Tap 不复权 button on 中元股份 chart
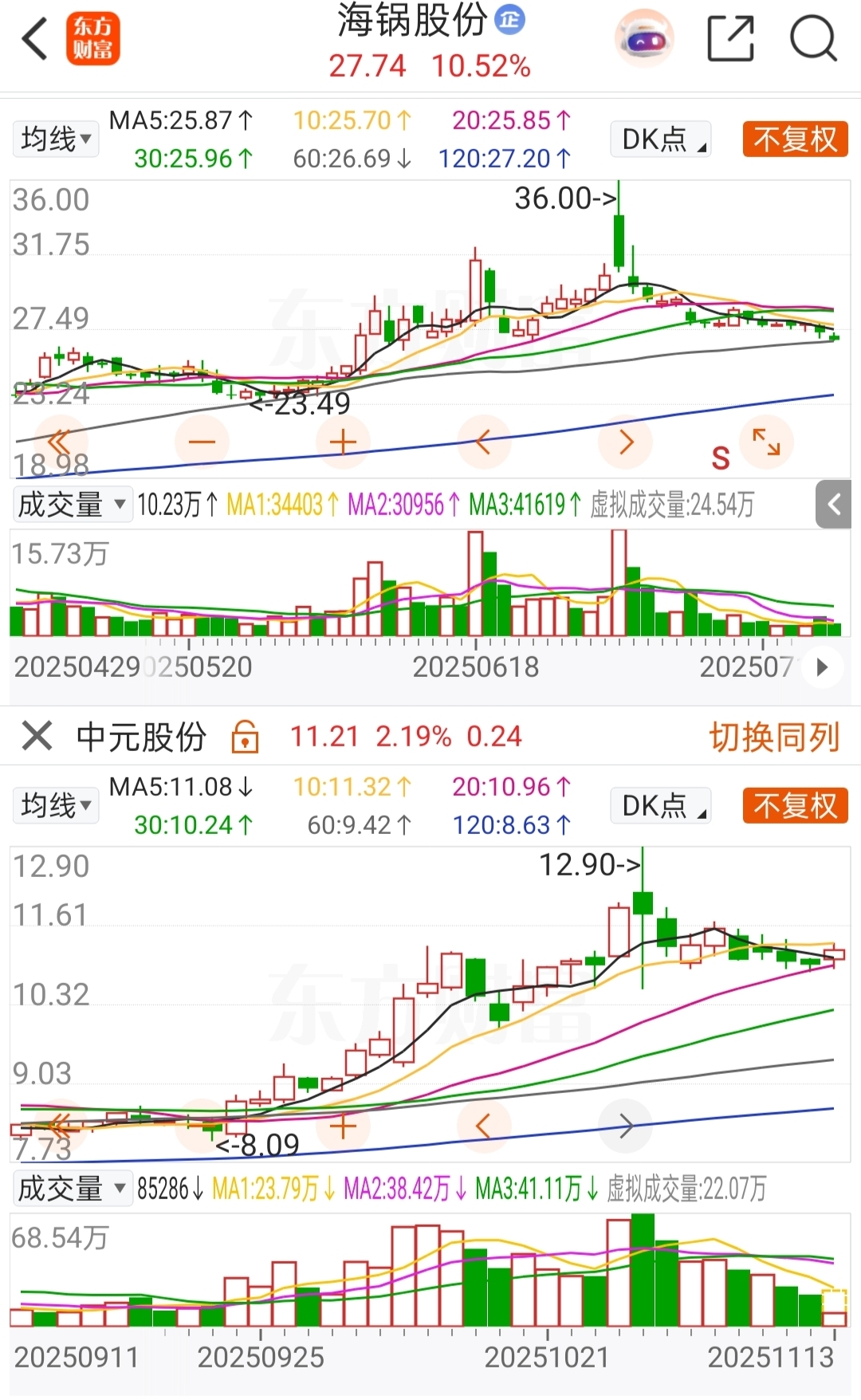 pyautogui.click(x=795, y=805)
